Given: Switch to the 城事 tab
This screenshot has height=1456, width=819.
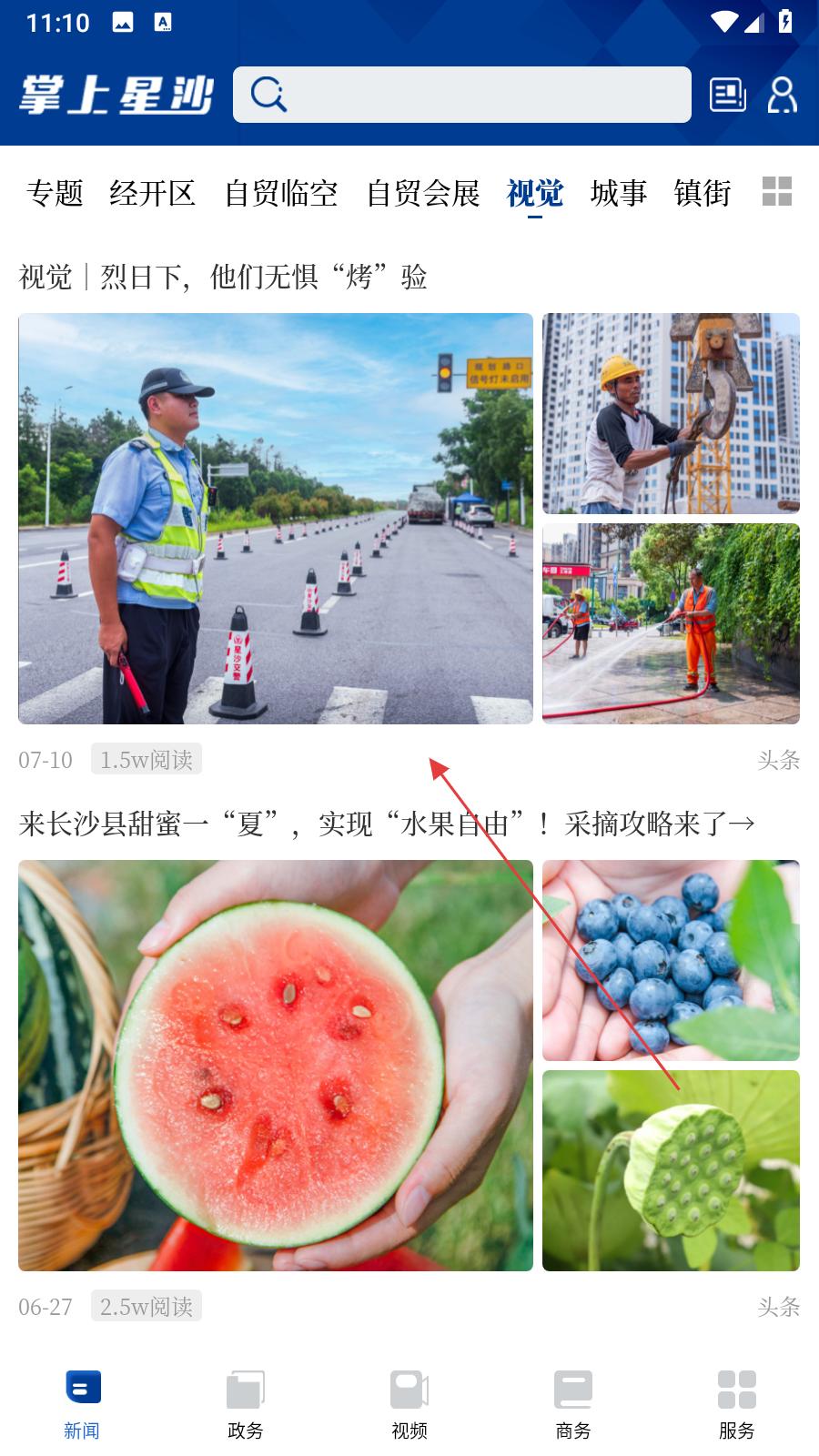Looking at the screenshot, I should click(618, 193).
